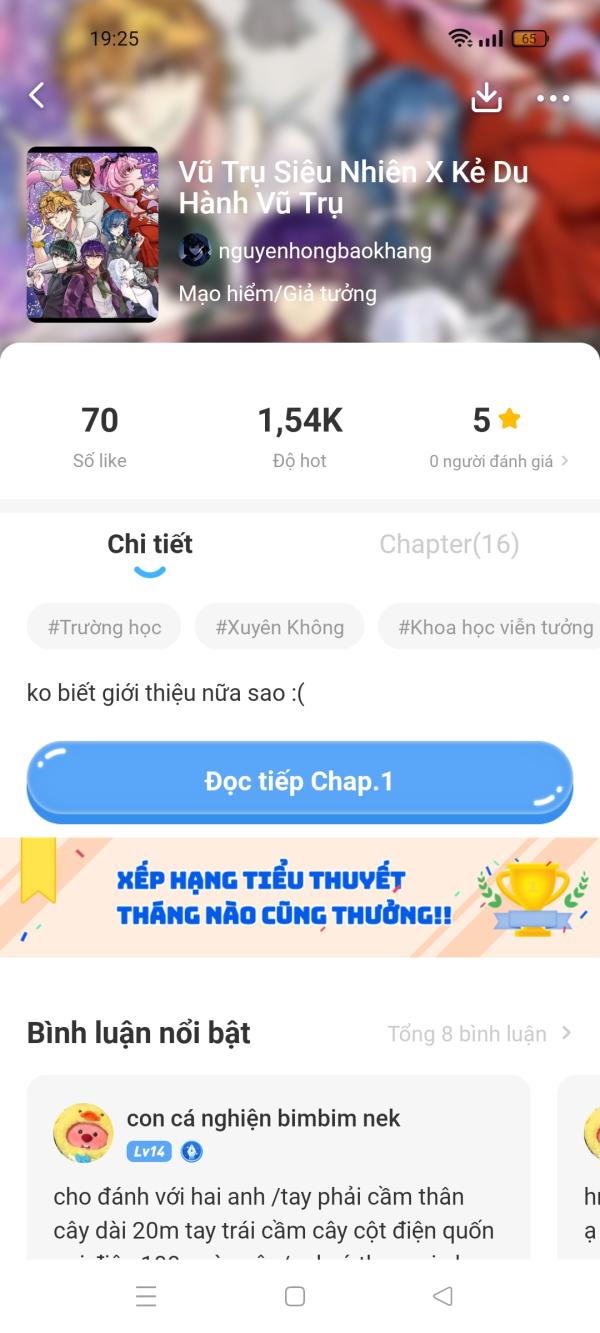
Task: Open the Xếp hạng tiểu thuyết banner
Action: (x=300, y=897)
